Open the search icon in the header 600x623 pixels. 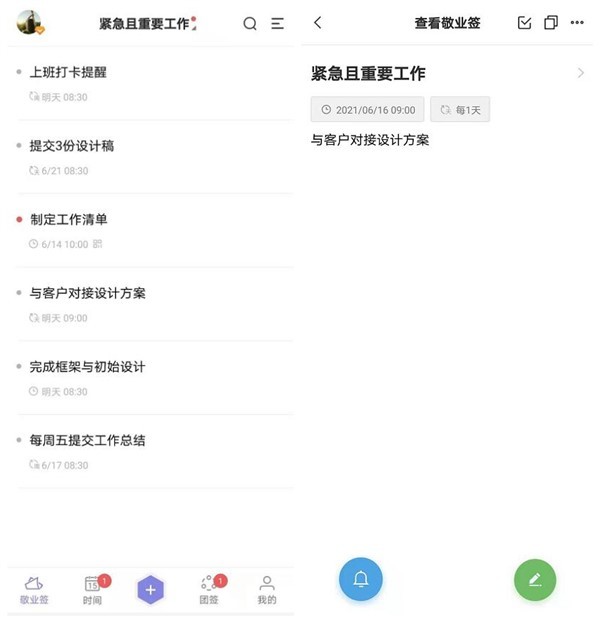point(250,23)
